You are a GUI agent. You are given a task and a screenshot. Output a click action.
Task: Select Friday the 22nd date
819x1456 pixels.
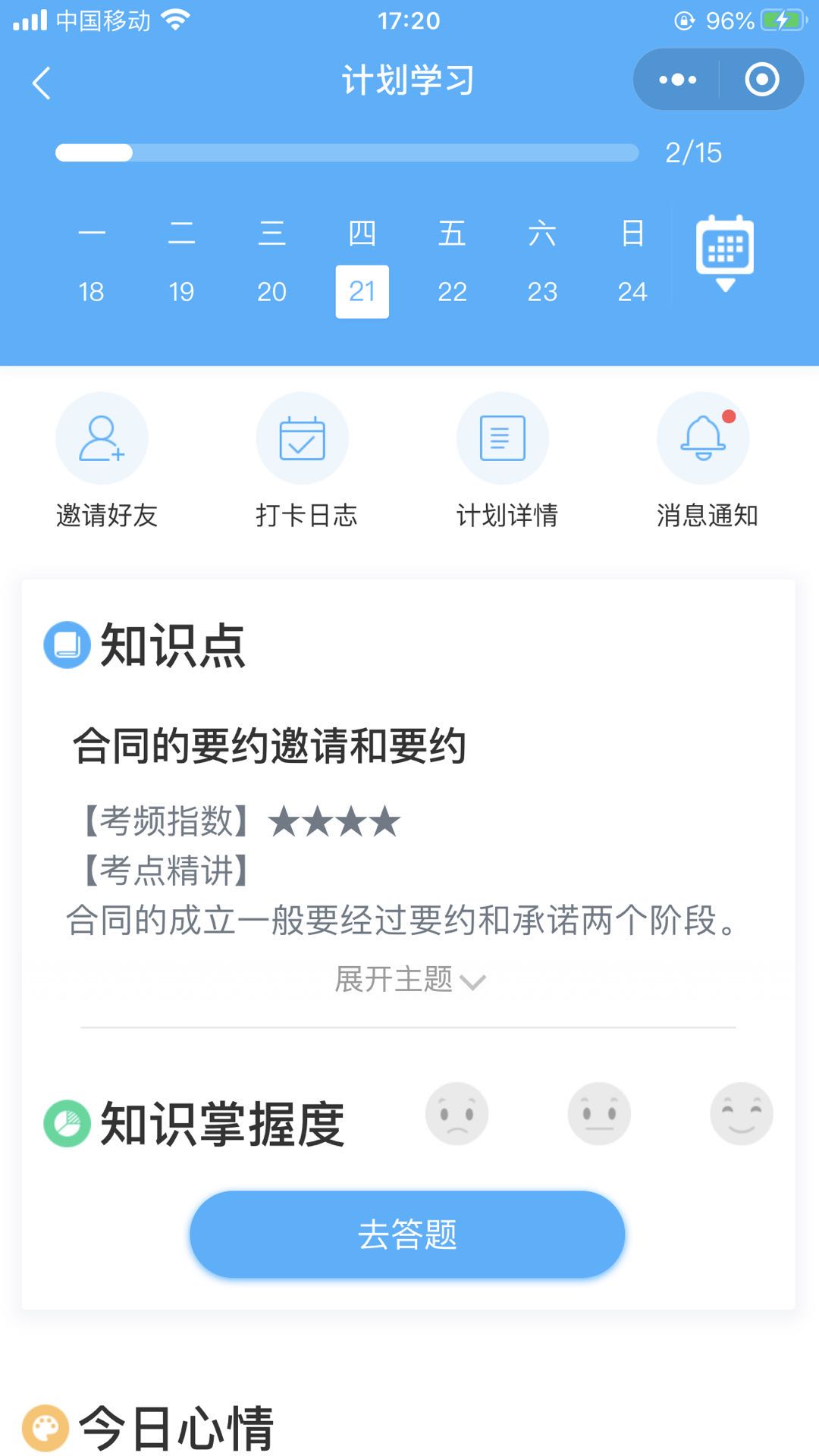tap(453, 290)
